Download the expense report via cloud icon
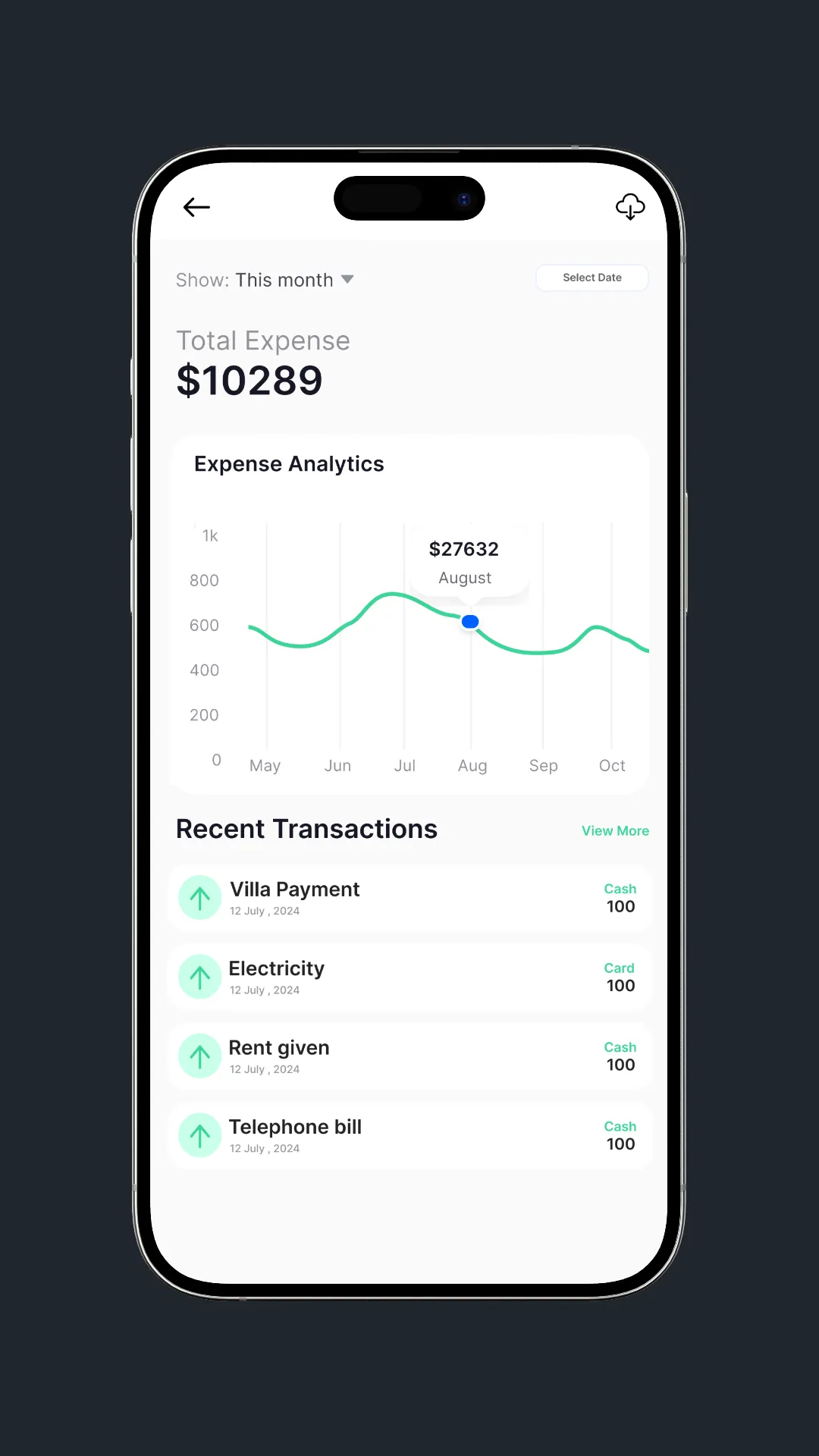Viewport: 819px width, 1456px height. click(629, 206)
